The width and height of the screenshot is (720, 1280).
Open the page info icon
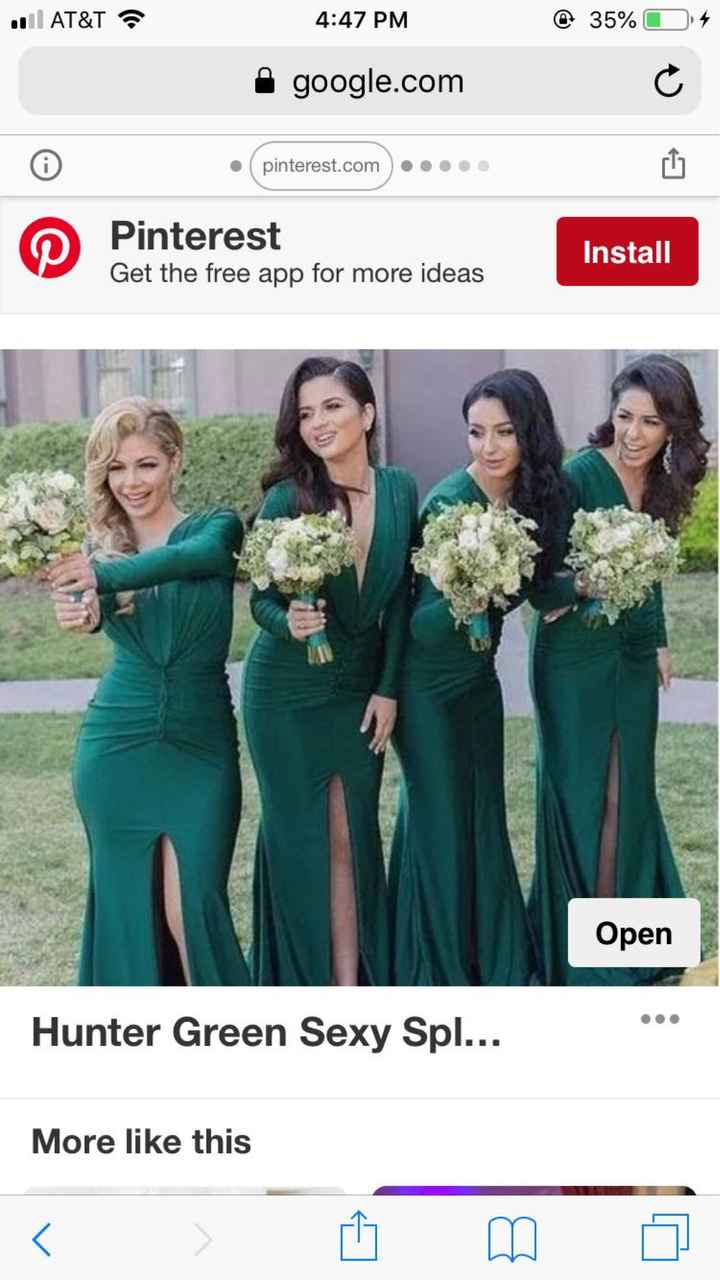tap(44, 166)
